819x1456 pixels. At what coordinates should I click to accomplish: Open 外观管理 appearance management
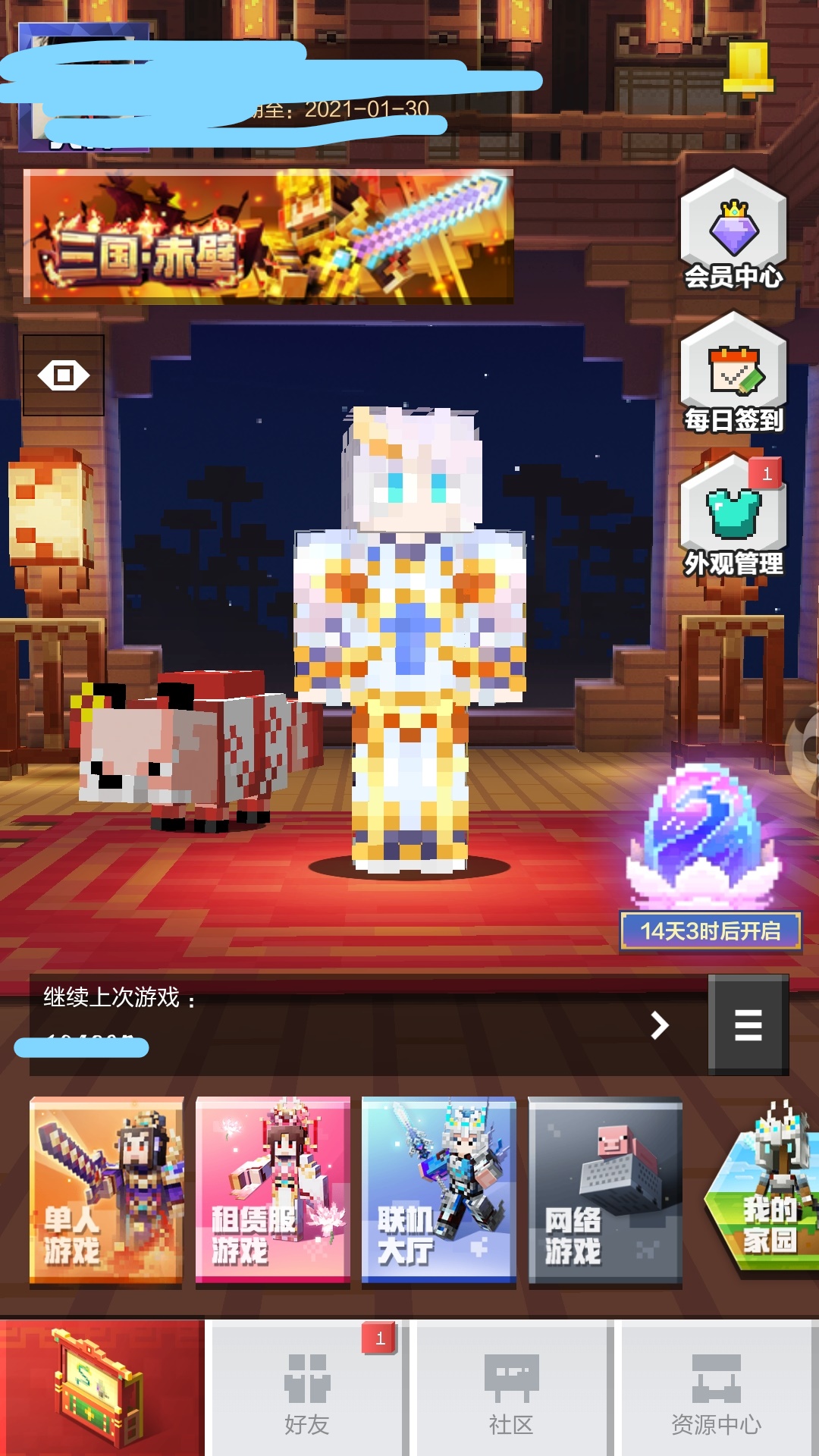[733, 519]
